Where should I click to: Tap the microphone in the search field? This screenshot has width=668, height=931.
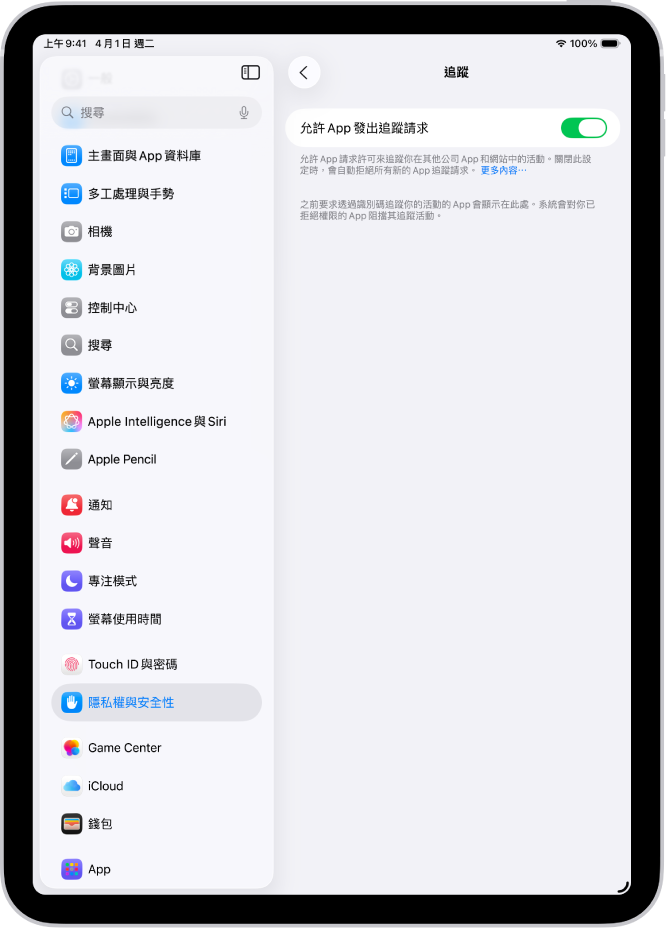(x=244, y=113)
